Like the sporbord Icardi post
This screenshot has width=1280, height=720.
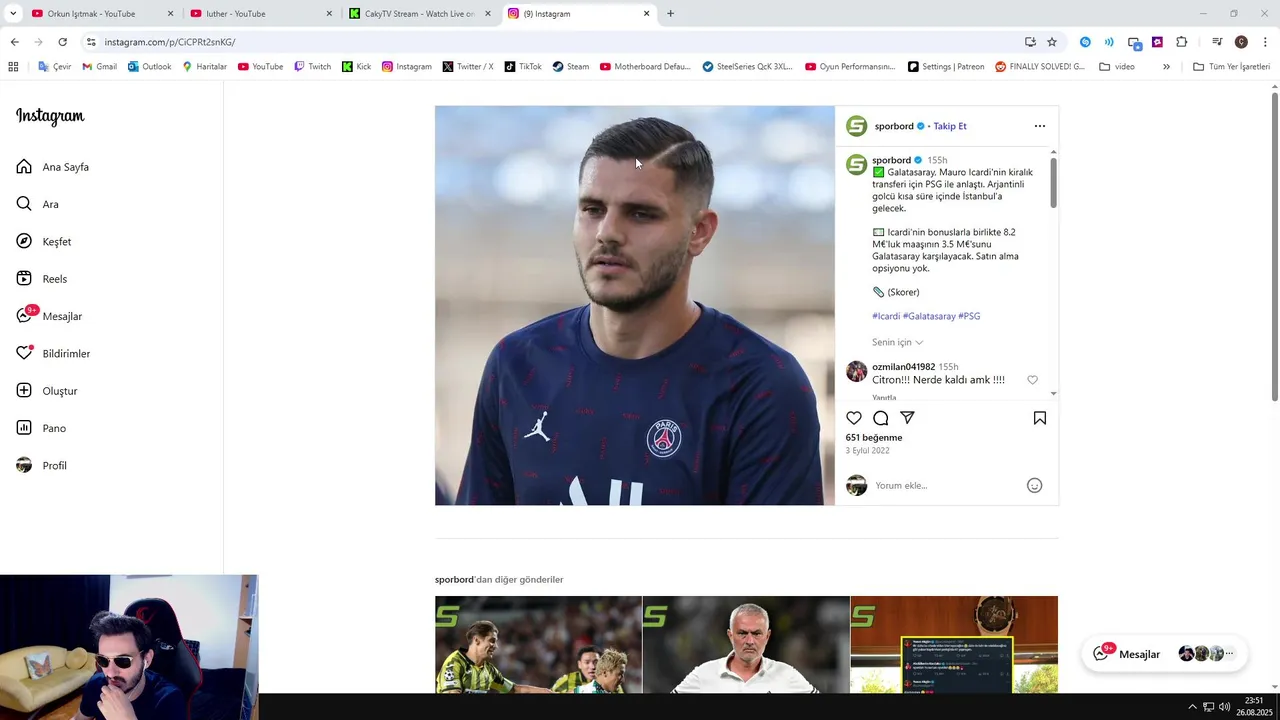coord(854,418)
